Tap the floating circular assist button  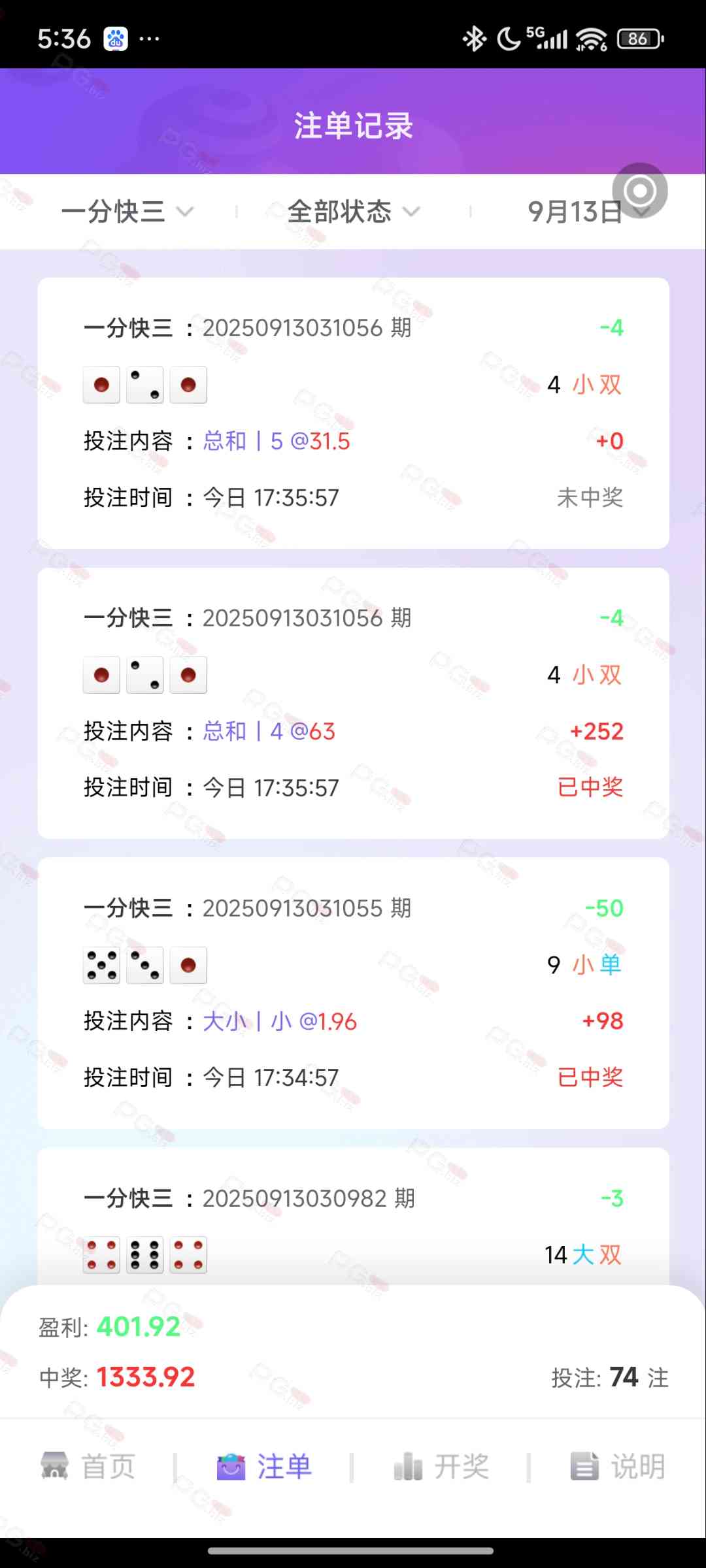coord(640,191)
